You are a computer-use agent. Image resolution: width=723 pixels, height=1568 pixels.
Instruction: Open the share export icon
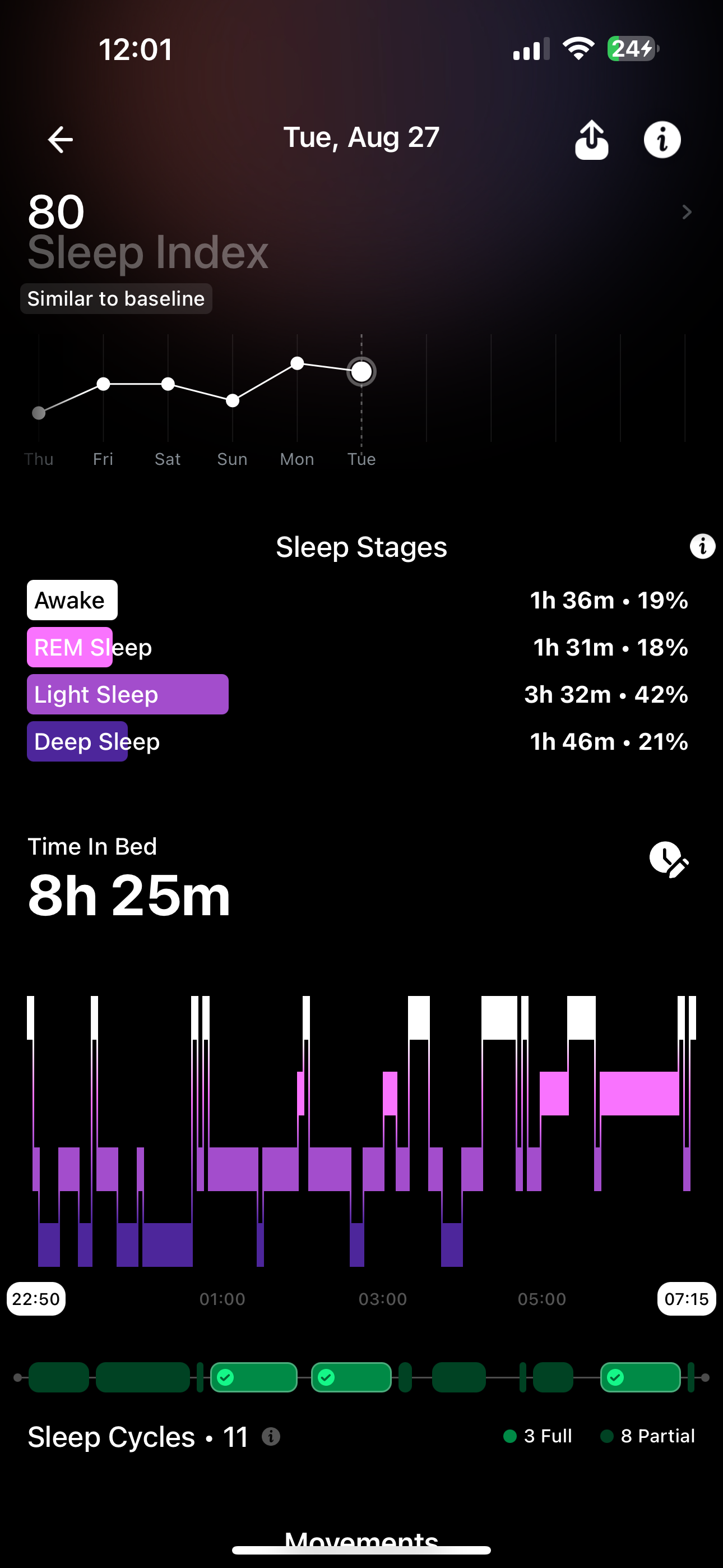[x=591, y=139]
